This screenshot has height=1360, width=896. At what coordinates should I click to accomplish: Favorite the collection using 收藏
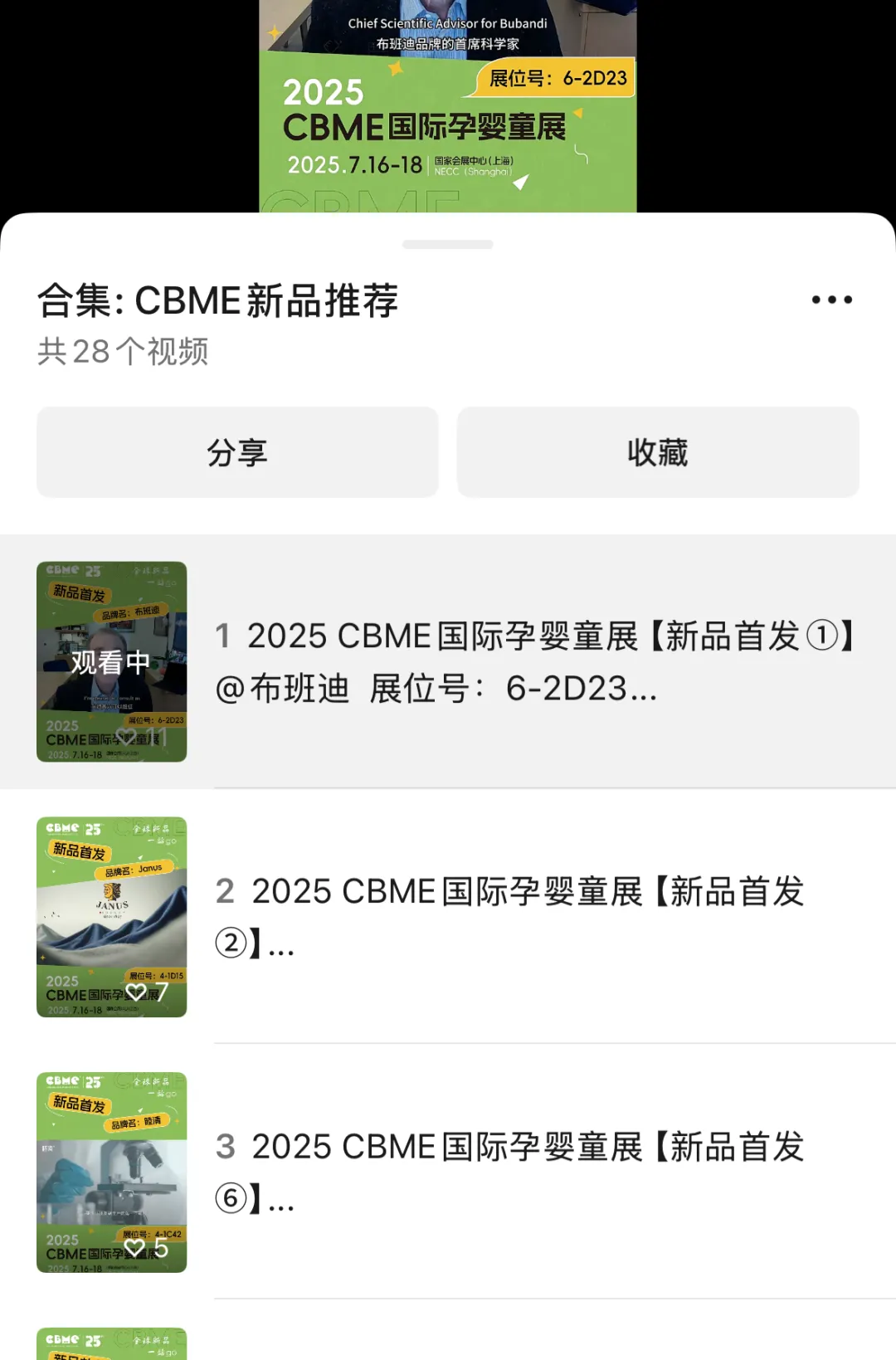(658, 452)
